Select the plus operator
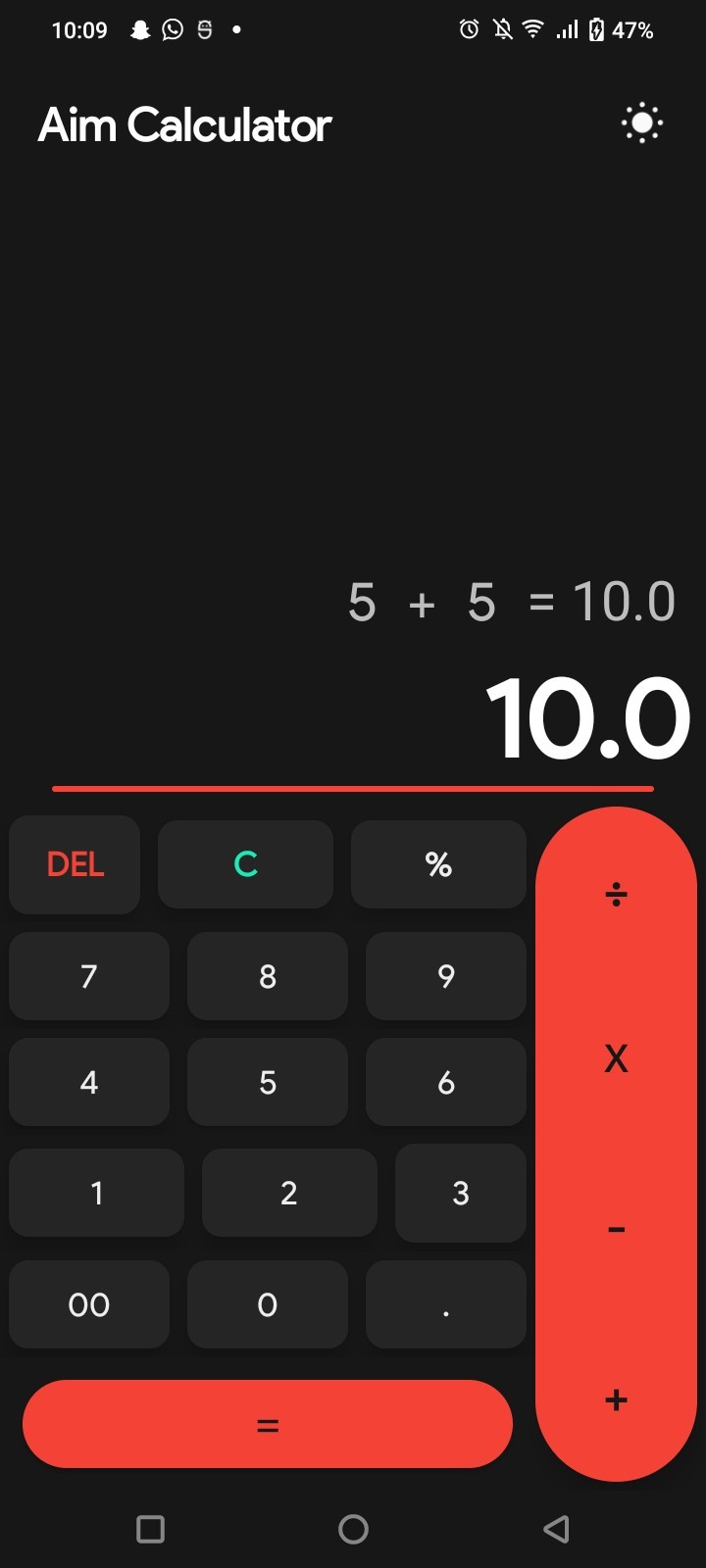The height and width of the screenshot is (1568, 706). point(616,1399)
